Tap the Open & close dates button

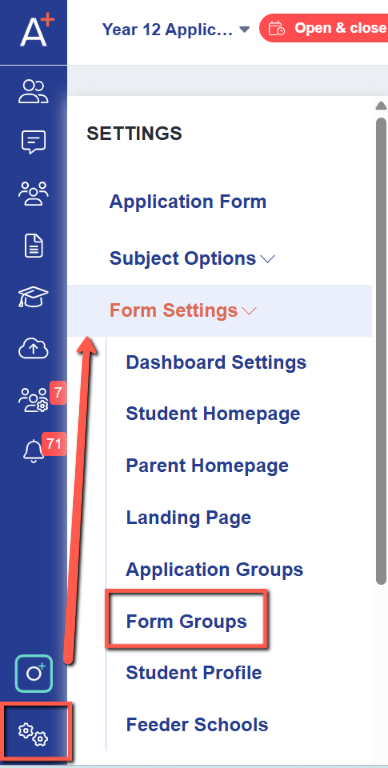[324, 28]
